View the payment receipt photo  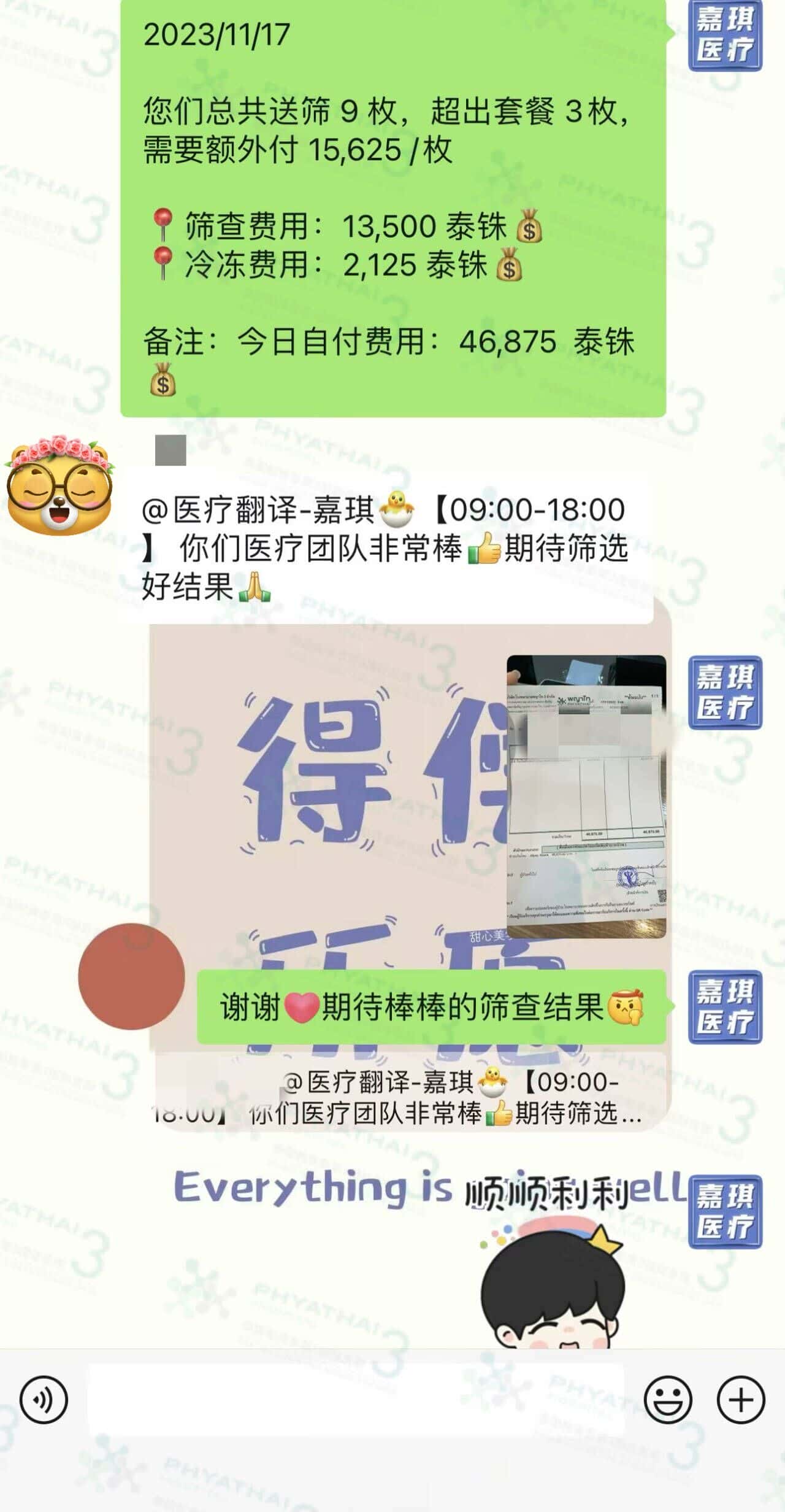pos(587,796)
